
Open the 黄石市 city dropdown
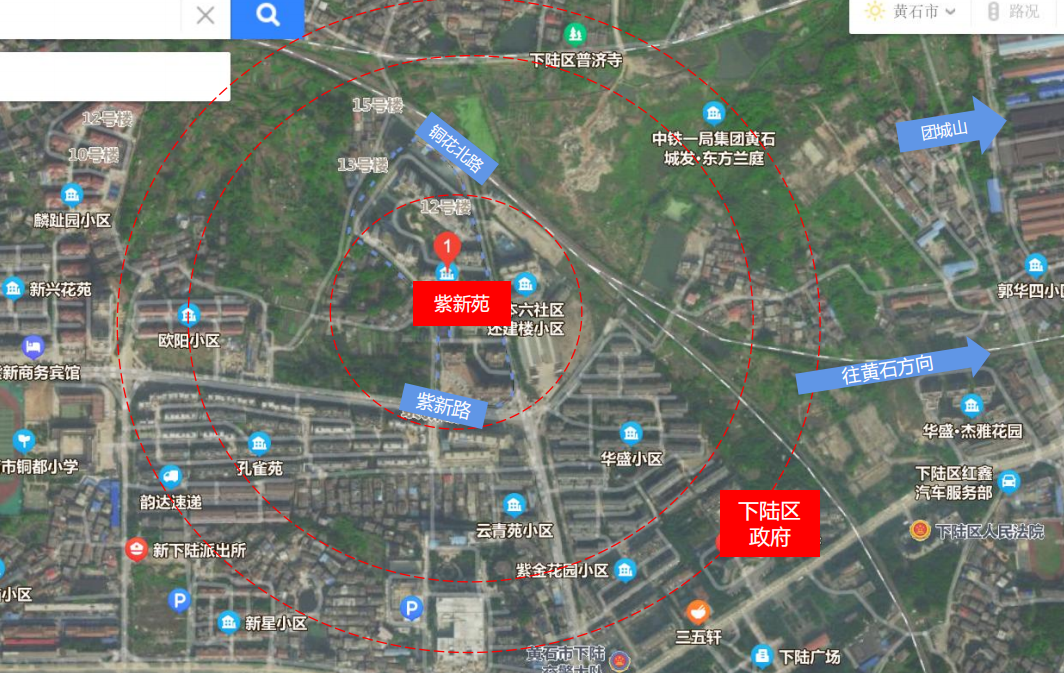[910, 12]
